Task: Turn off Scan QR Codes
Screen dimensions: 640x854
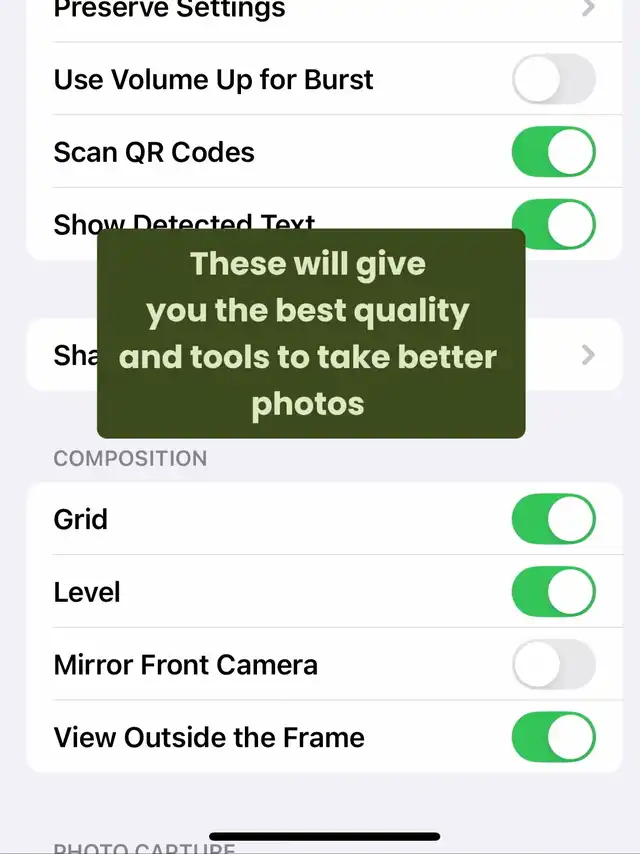Action: point(553,152)
